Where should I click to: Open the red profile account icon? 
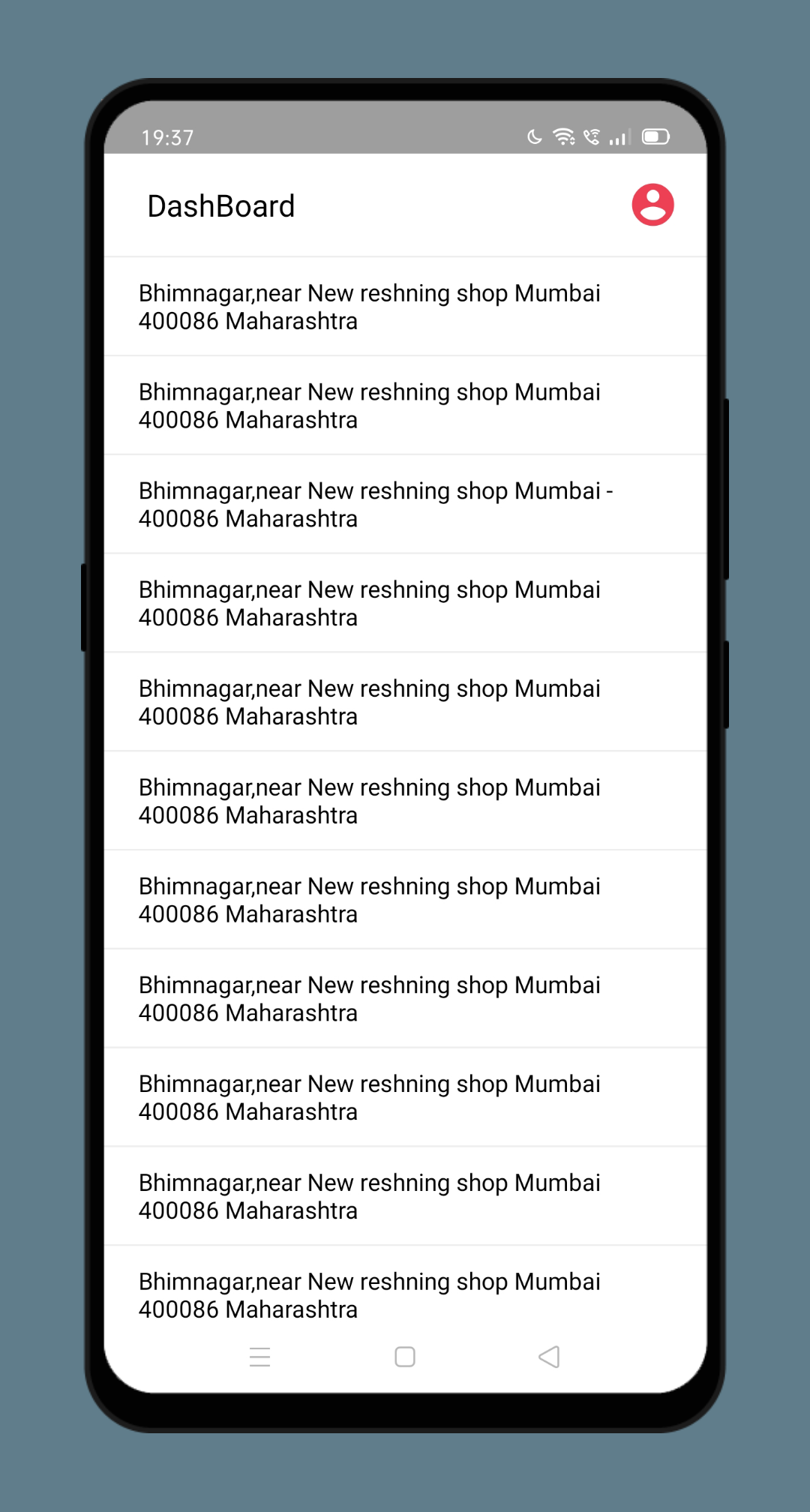(652, 205)
